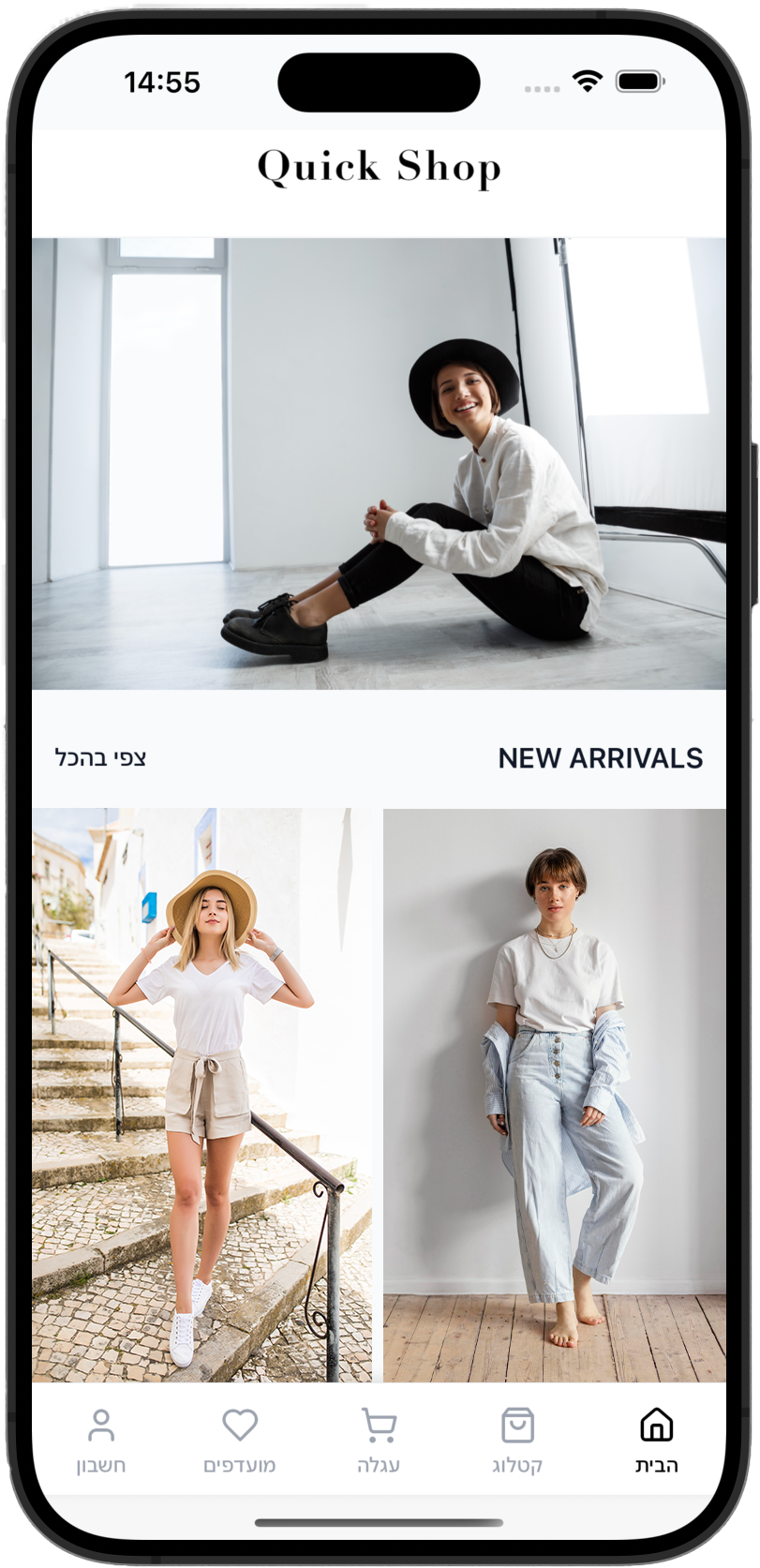The width and height of the screenshot is (760, 1568).
Task: Select the הבית home tab
Action: click(656, 1441)
